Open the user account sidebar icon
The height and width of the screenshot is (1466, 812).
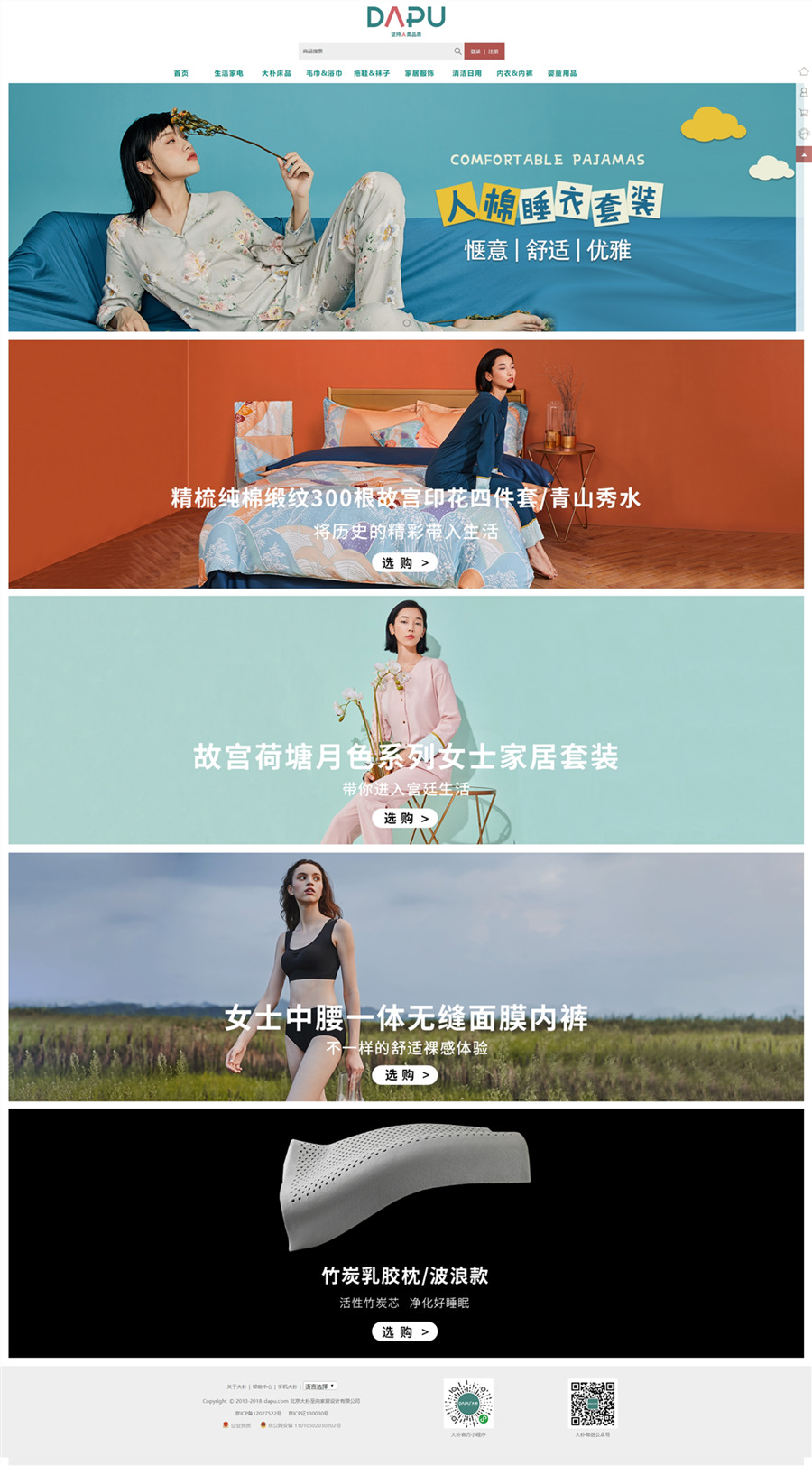coord(804,92)
